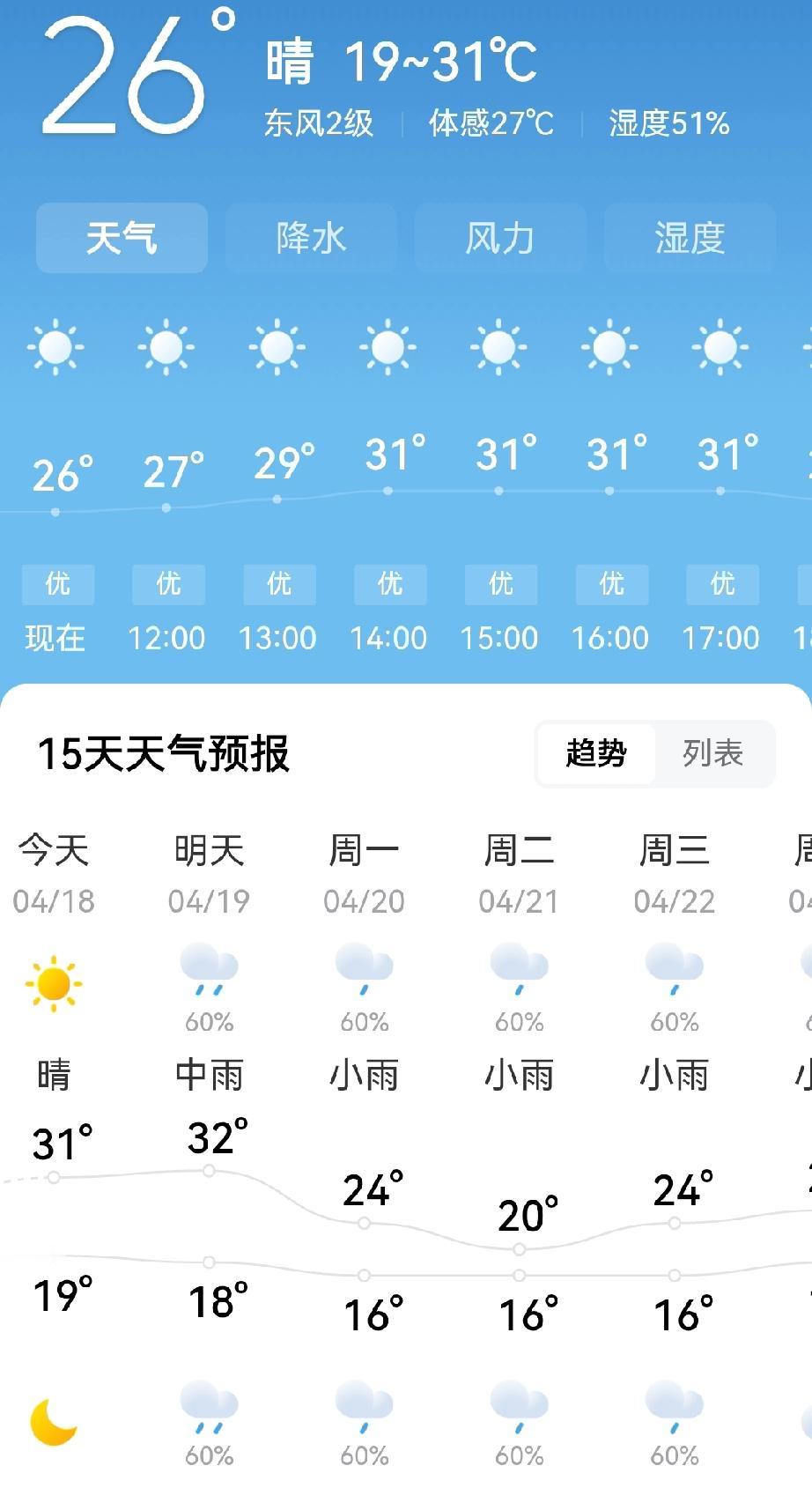The image size is (812, 1488).
Task: Toggle to the 天气 tab
Action: tap(122, 237)
